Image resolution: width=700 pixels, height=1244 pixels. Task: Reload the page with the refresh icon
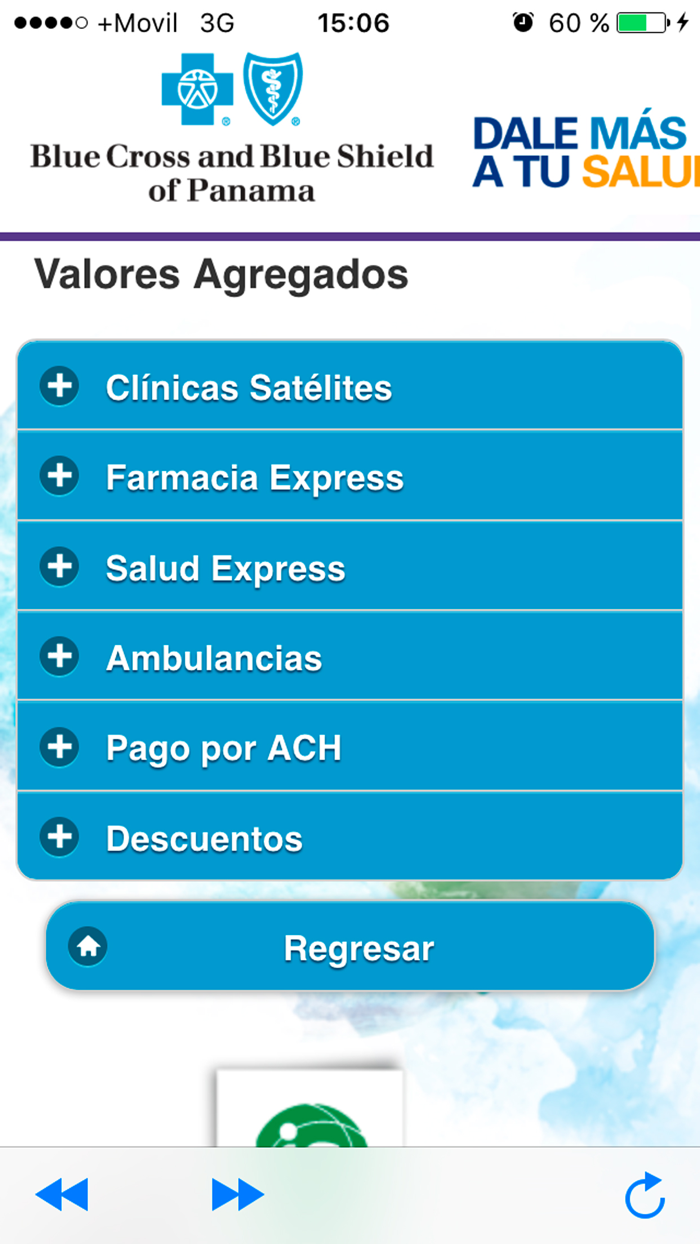(x=644, y=1194)
